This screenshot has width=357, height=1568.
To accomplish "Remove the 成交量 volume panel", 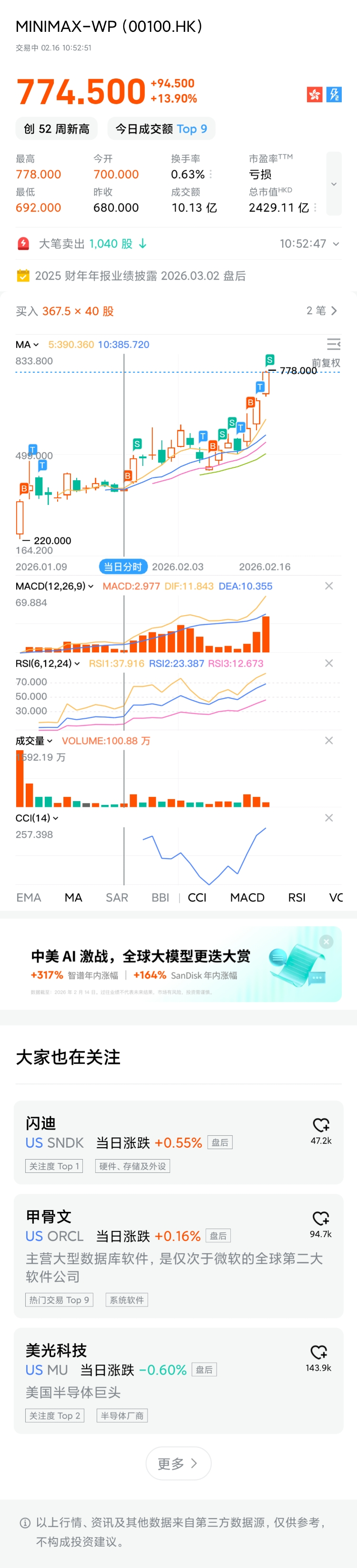I will 329,741.
